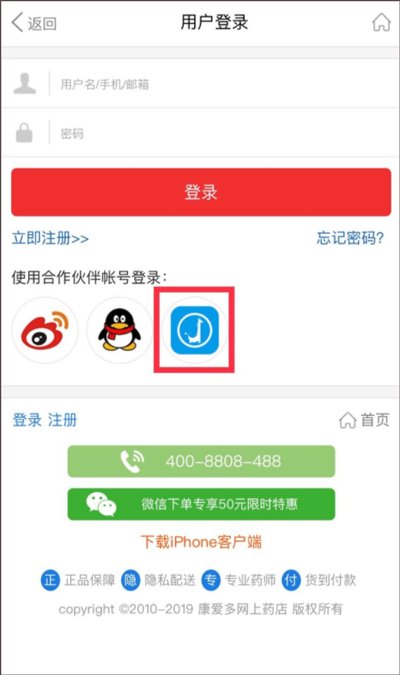Open 下载iPhone客户端 link
The image size is (400, 675).
201,542
